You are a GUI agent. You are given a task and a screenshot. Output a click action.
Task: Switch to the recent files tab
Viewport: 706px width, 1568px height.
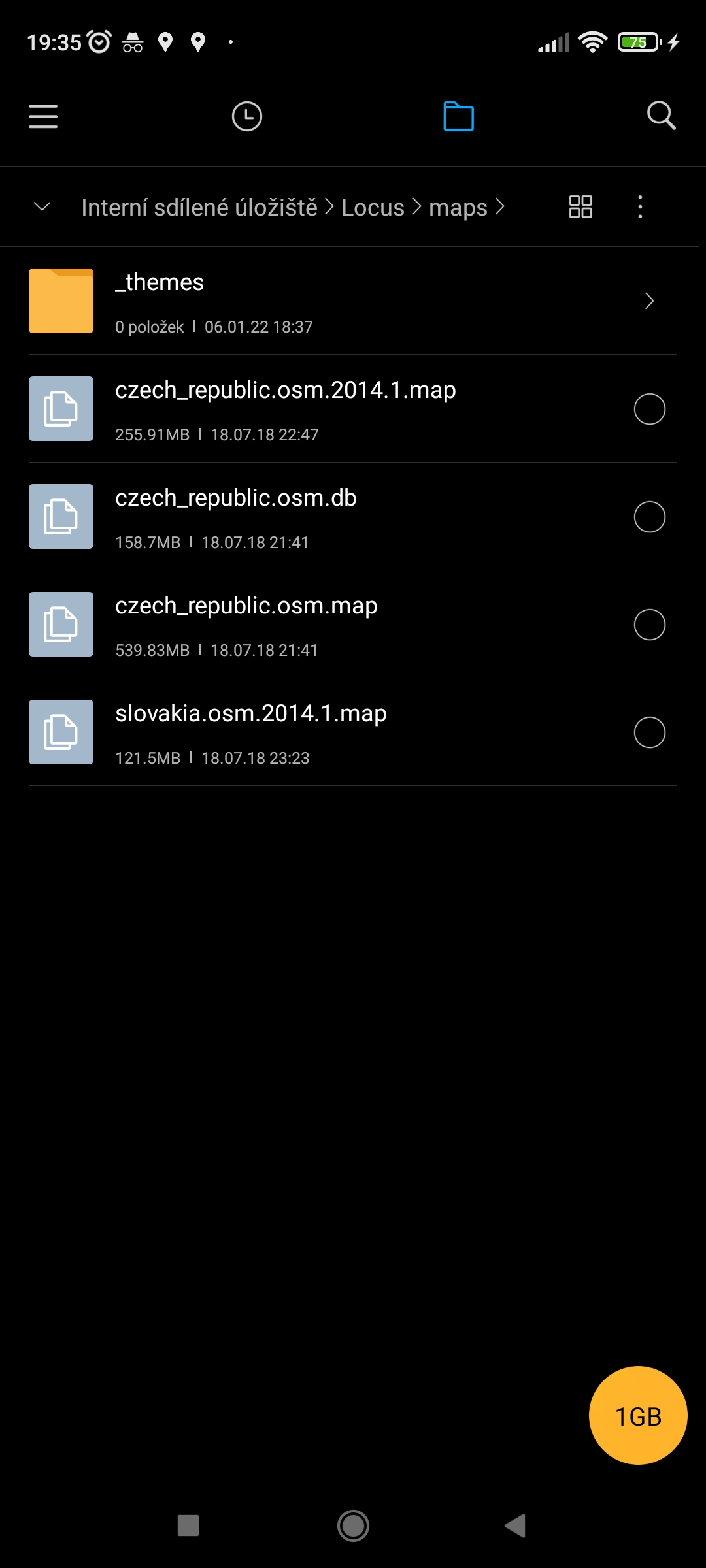(247, 117)
